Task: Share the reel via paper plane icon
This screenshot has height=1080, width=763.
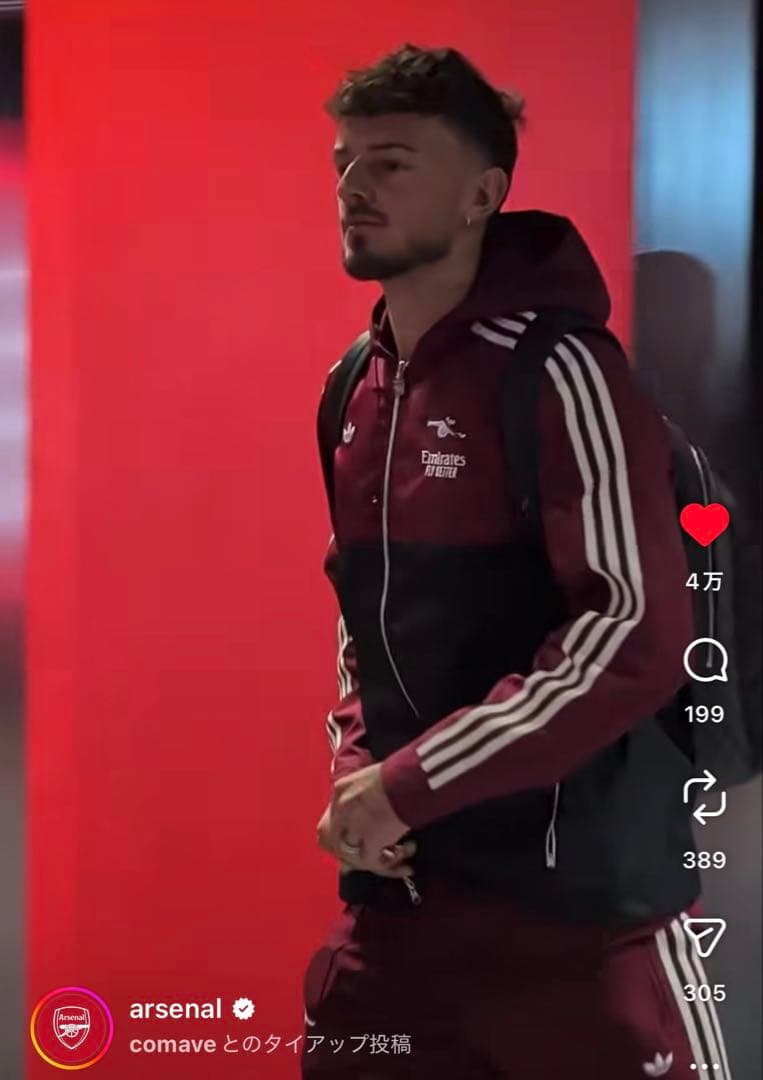Action: tap(705, 937)
